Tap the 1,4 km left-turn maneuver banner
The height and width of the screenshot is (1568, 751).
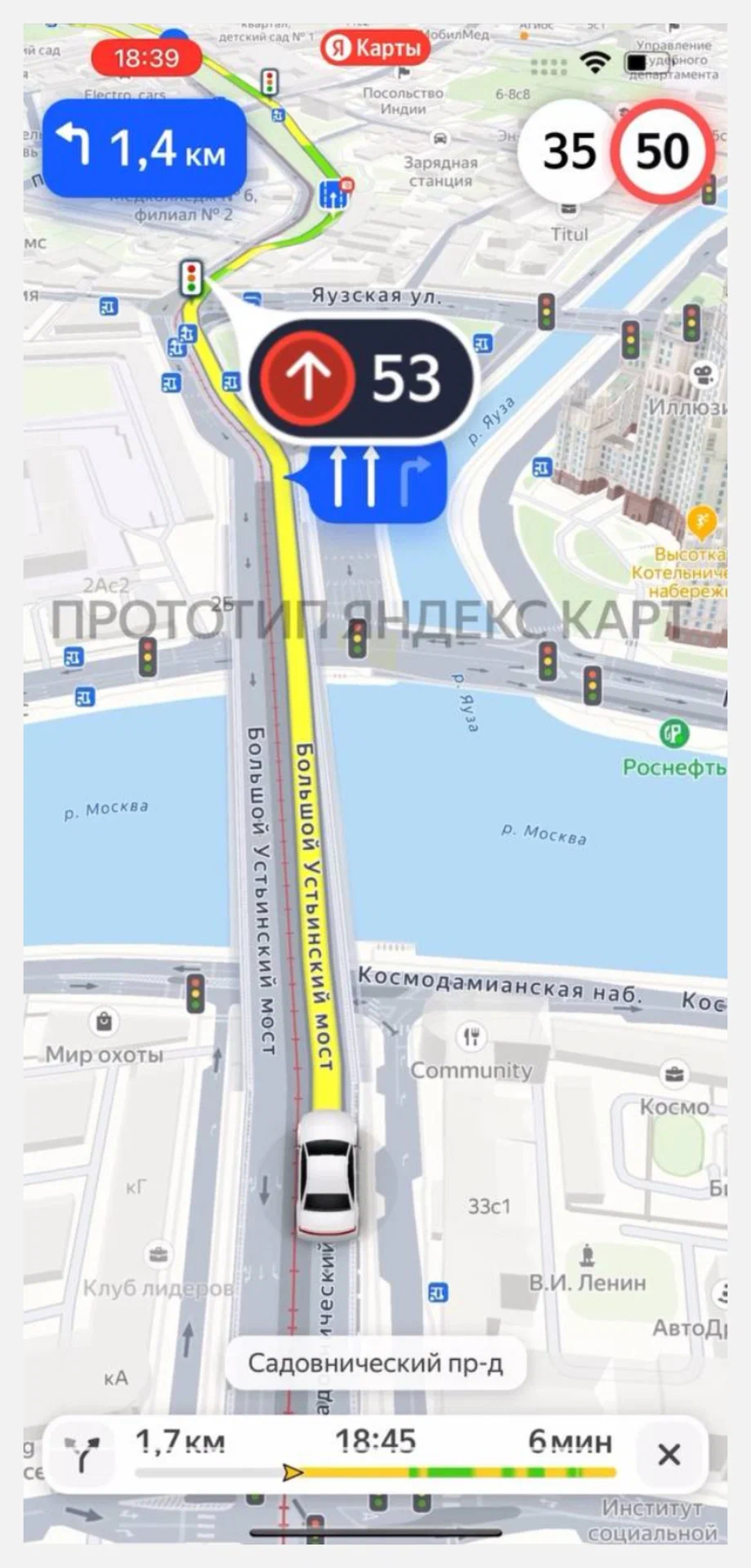pos(145,149)
